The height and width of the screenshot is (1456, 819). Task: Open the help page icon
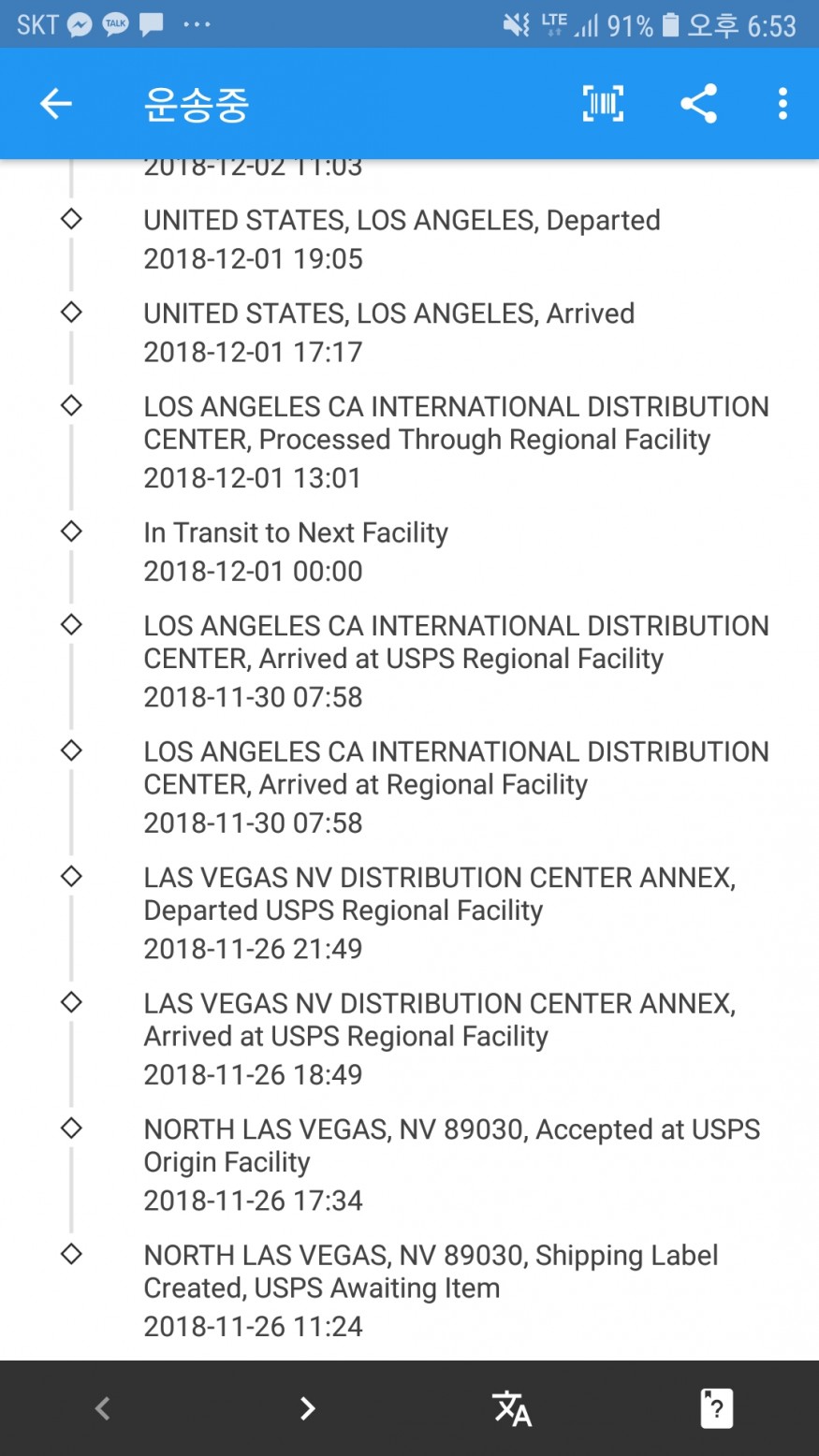coord(716,1408)
